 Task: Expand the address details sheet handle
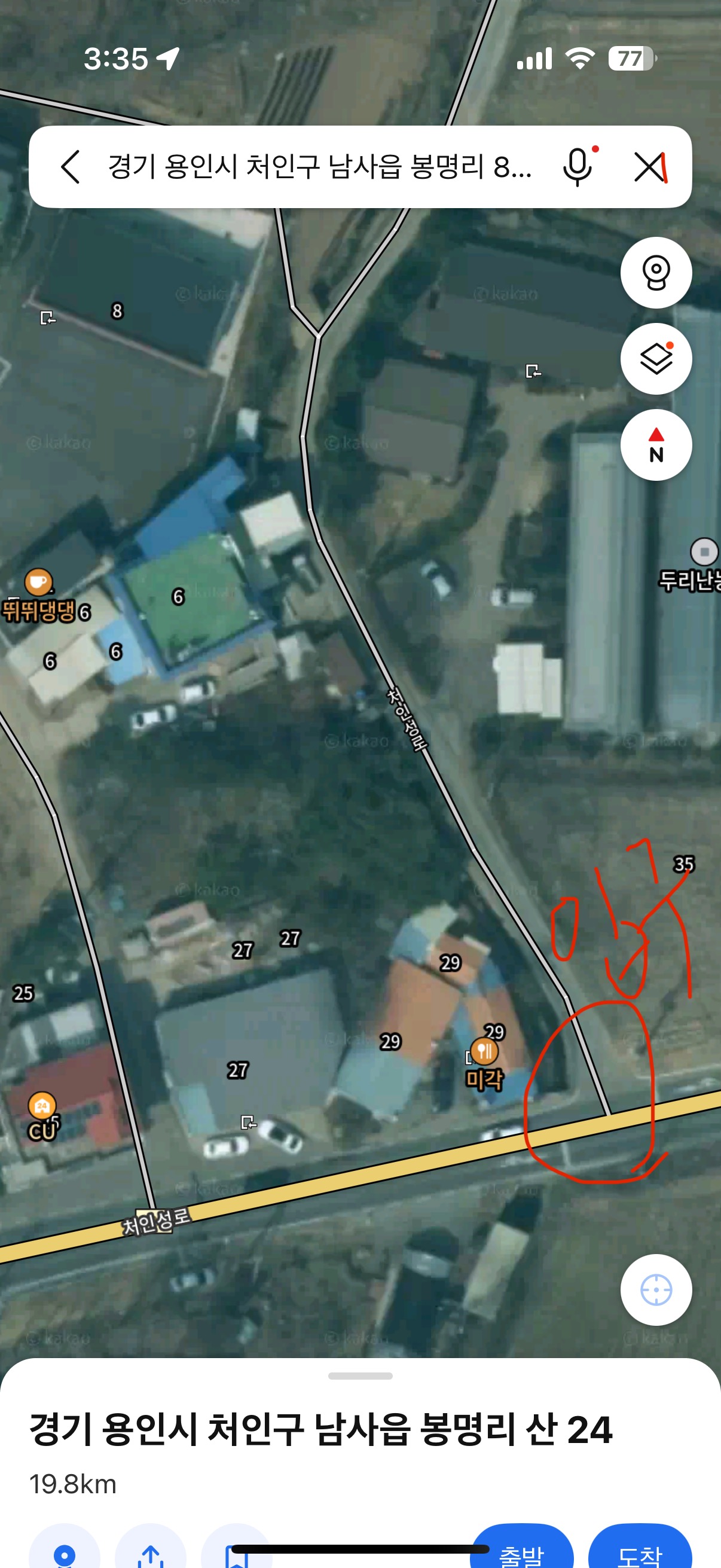[360, 1375]
